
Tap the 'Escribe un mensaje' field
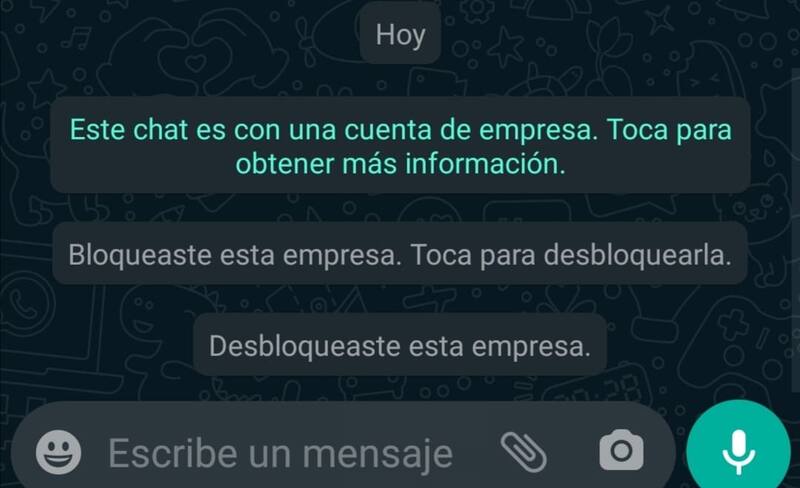[x=280, y=453]
